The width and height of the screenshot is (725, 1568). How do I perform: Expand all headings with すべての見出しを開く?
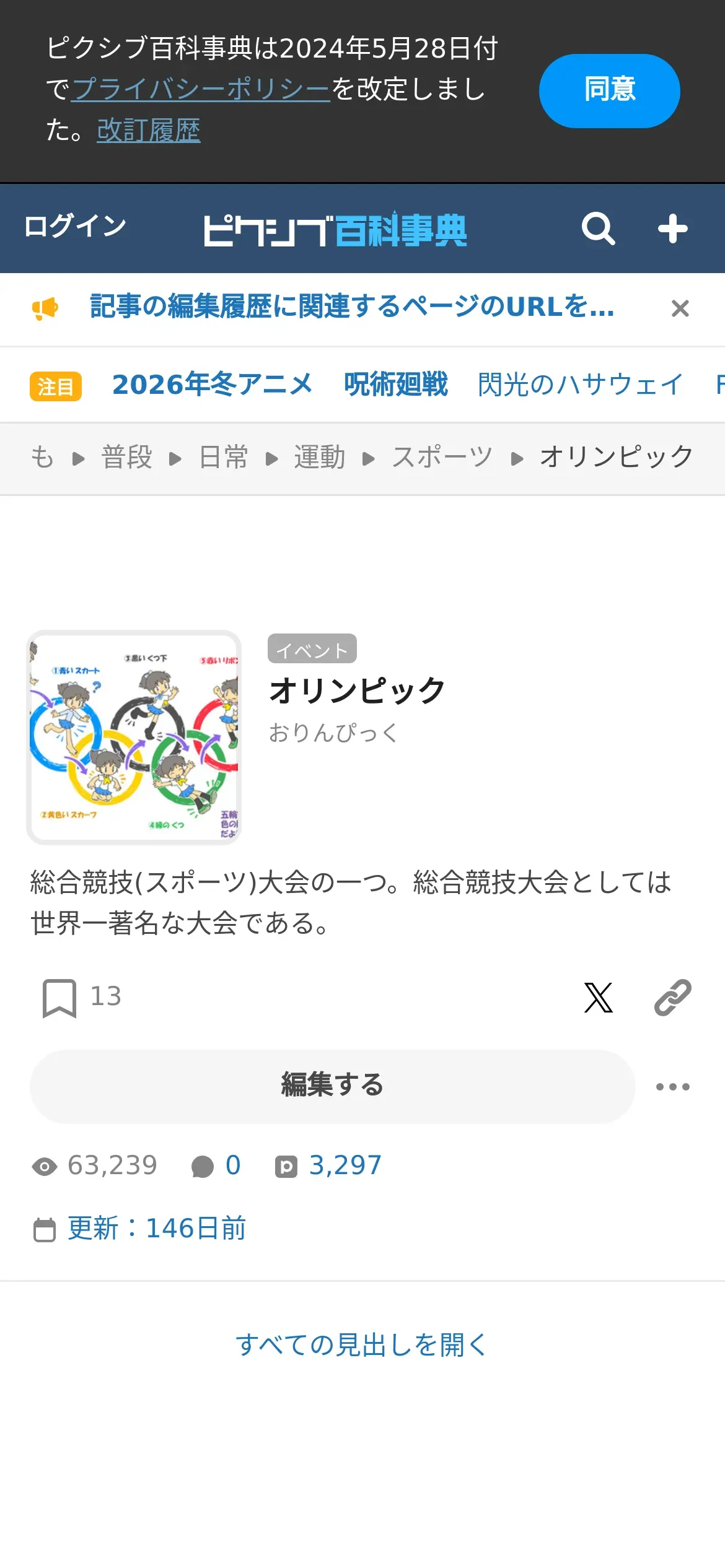[x=362, y=1344]
